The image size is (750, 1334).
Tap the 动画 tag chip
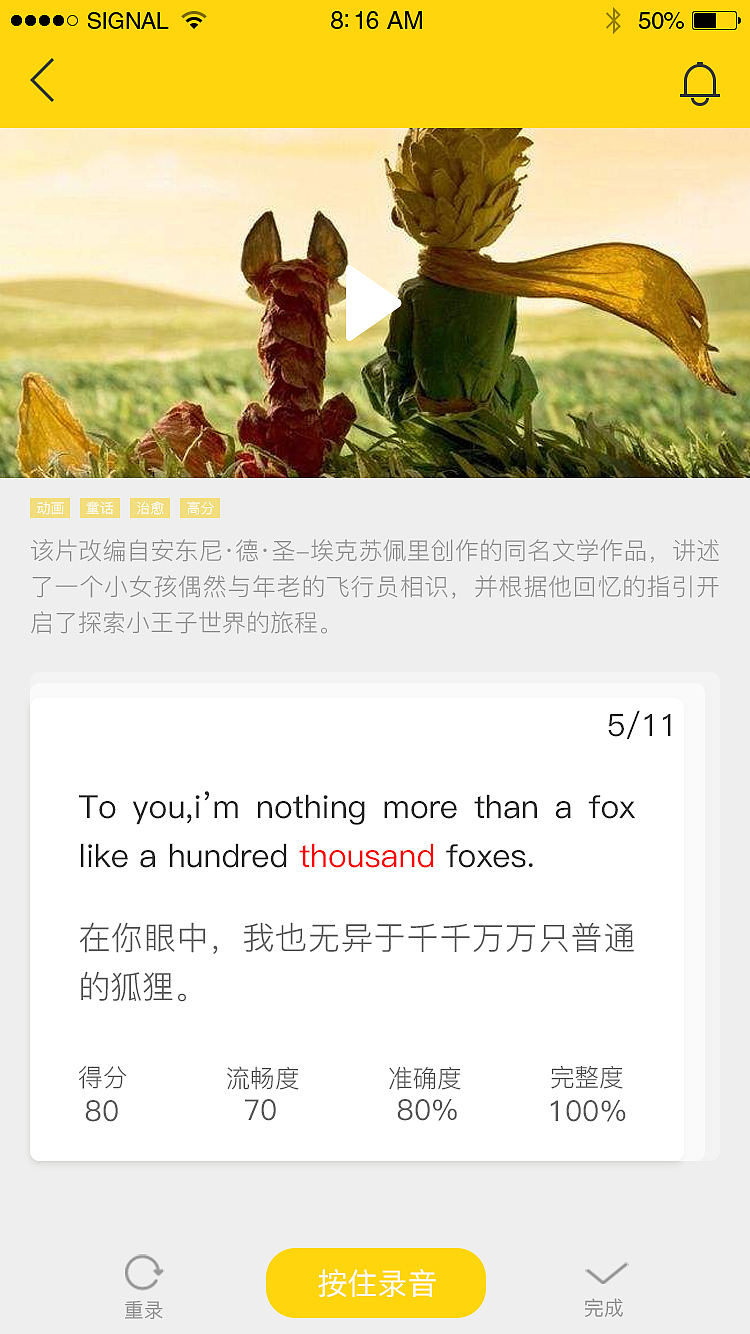[x=50, y=508]
